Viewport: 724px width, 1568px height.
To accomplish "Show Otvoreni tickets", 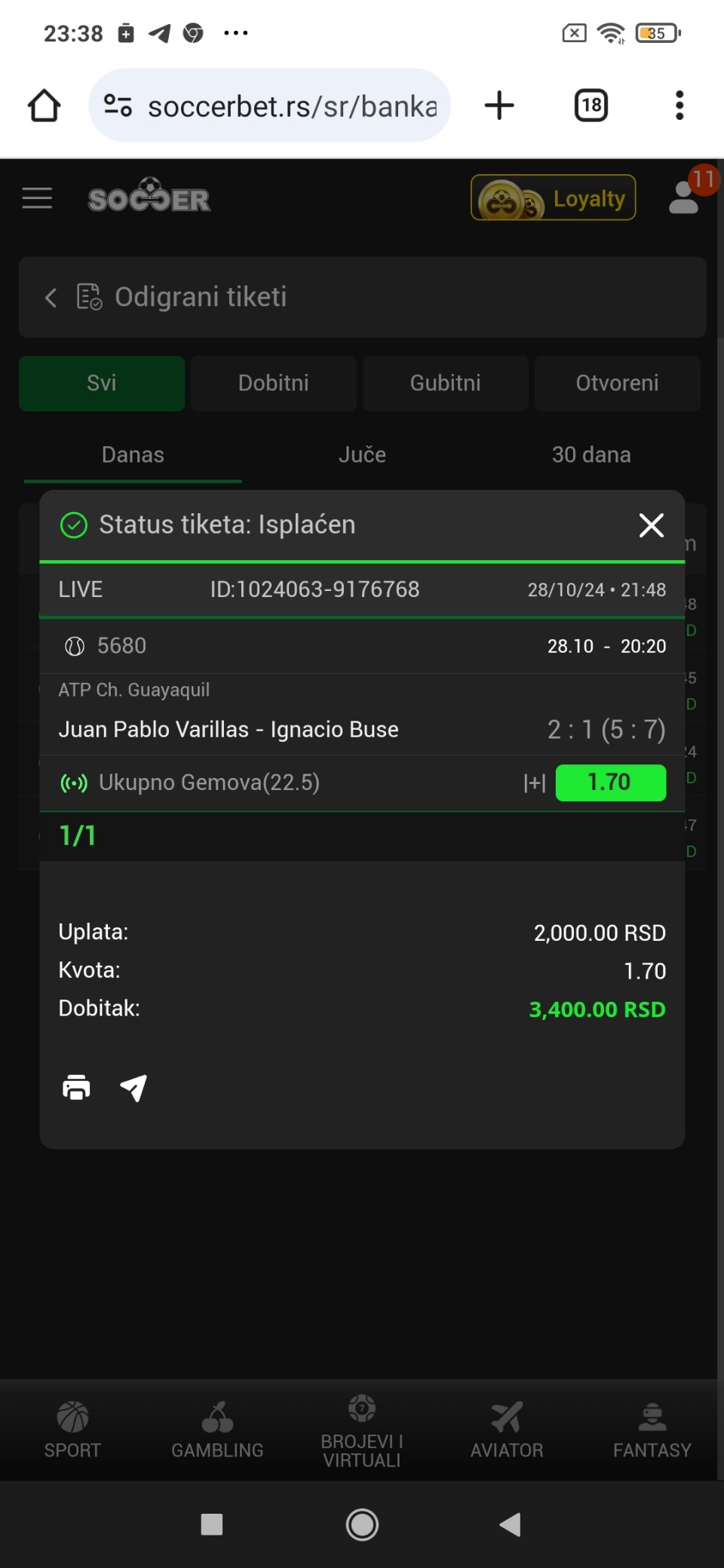I will [618, 383].
